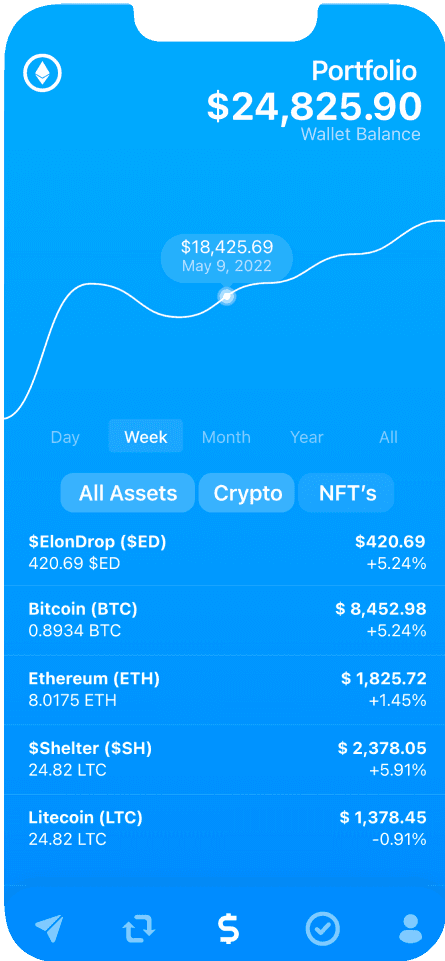
Task: Tap the chart point for May 9, 2022
Action: coord(227,297)
